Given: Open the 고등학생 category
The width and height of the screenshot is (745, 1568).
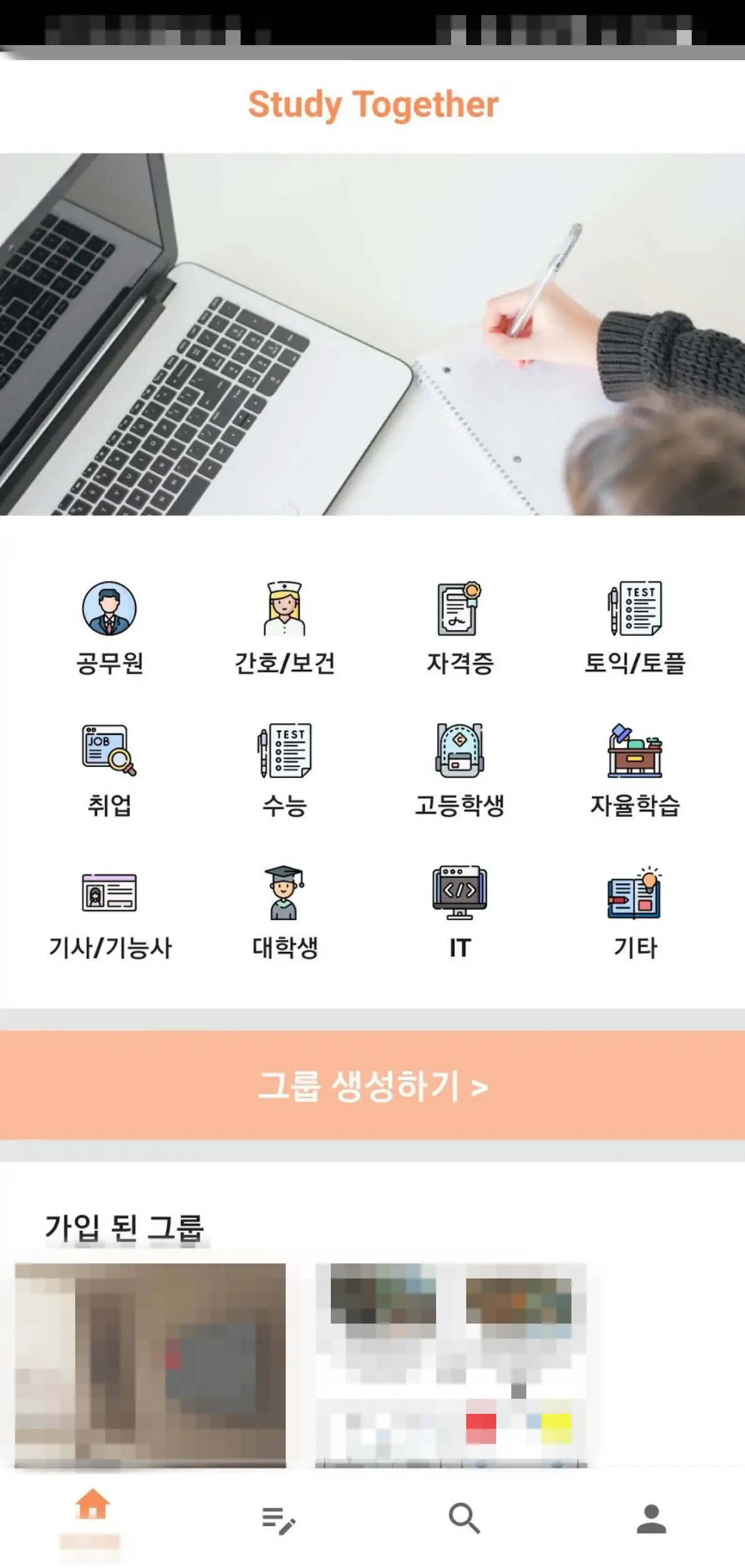Looking at the screenshot, I should click(460, 770).
